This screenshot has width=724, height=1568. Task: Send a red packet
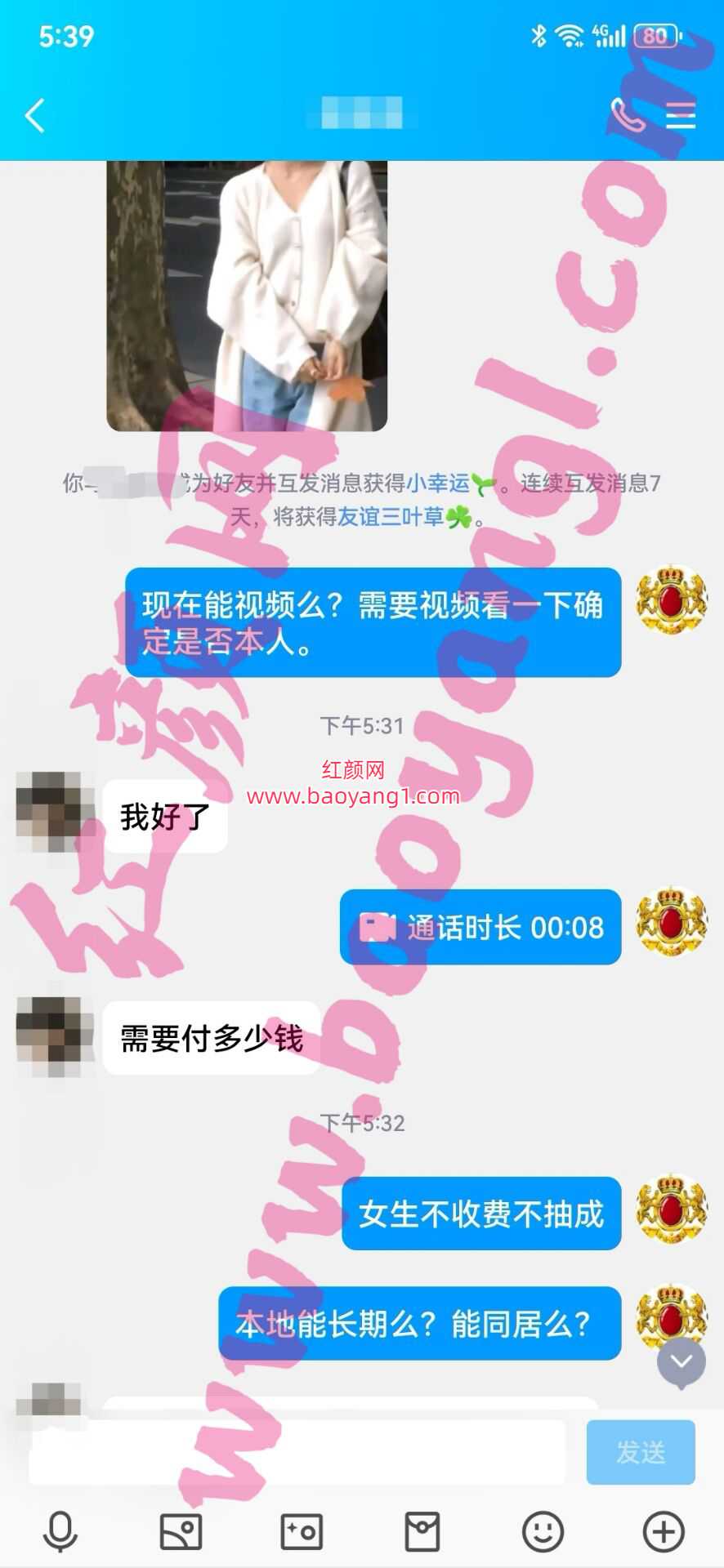click(422, 1531)
